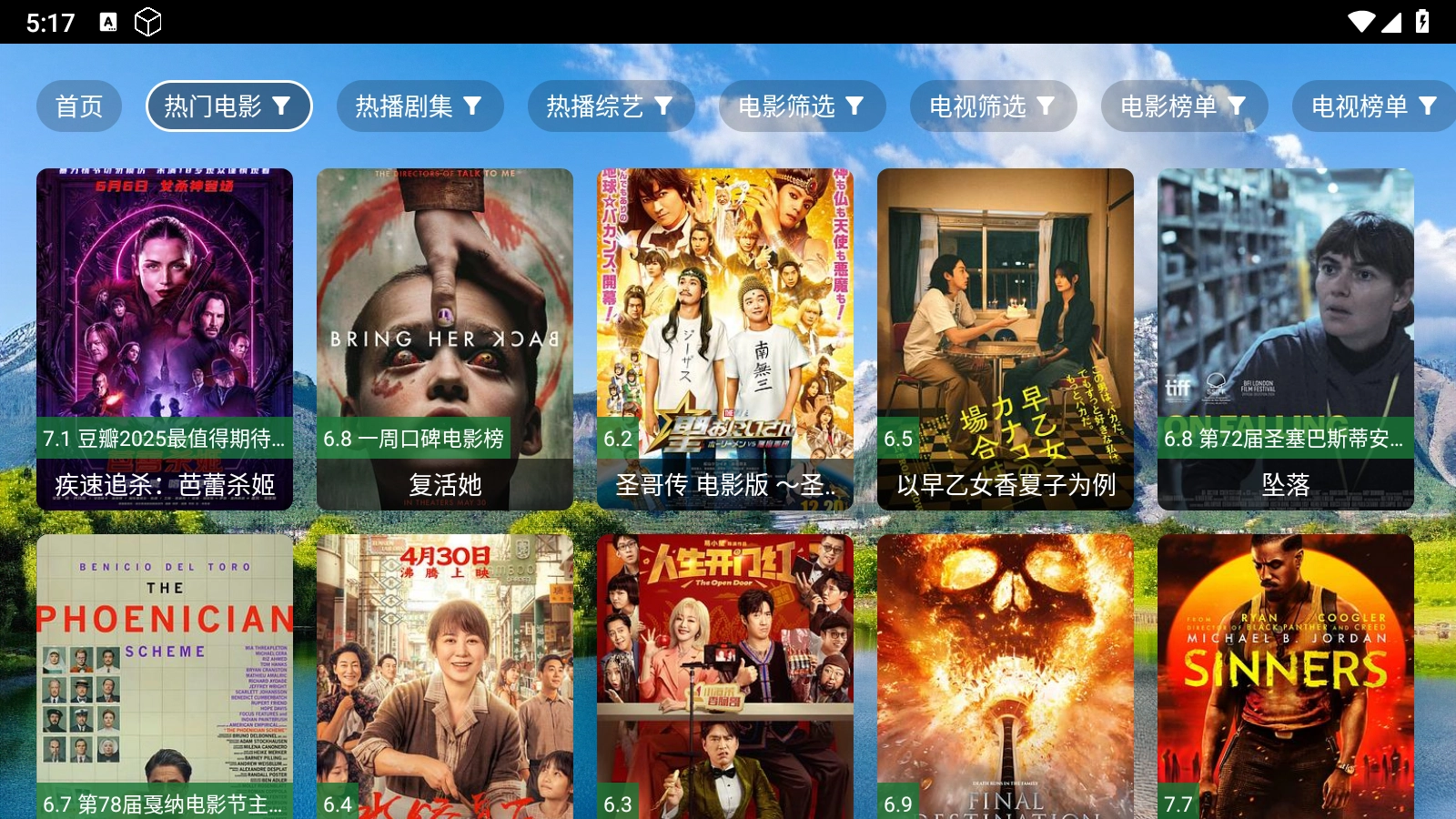View the Final Destination movie card

[1006, 675]
